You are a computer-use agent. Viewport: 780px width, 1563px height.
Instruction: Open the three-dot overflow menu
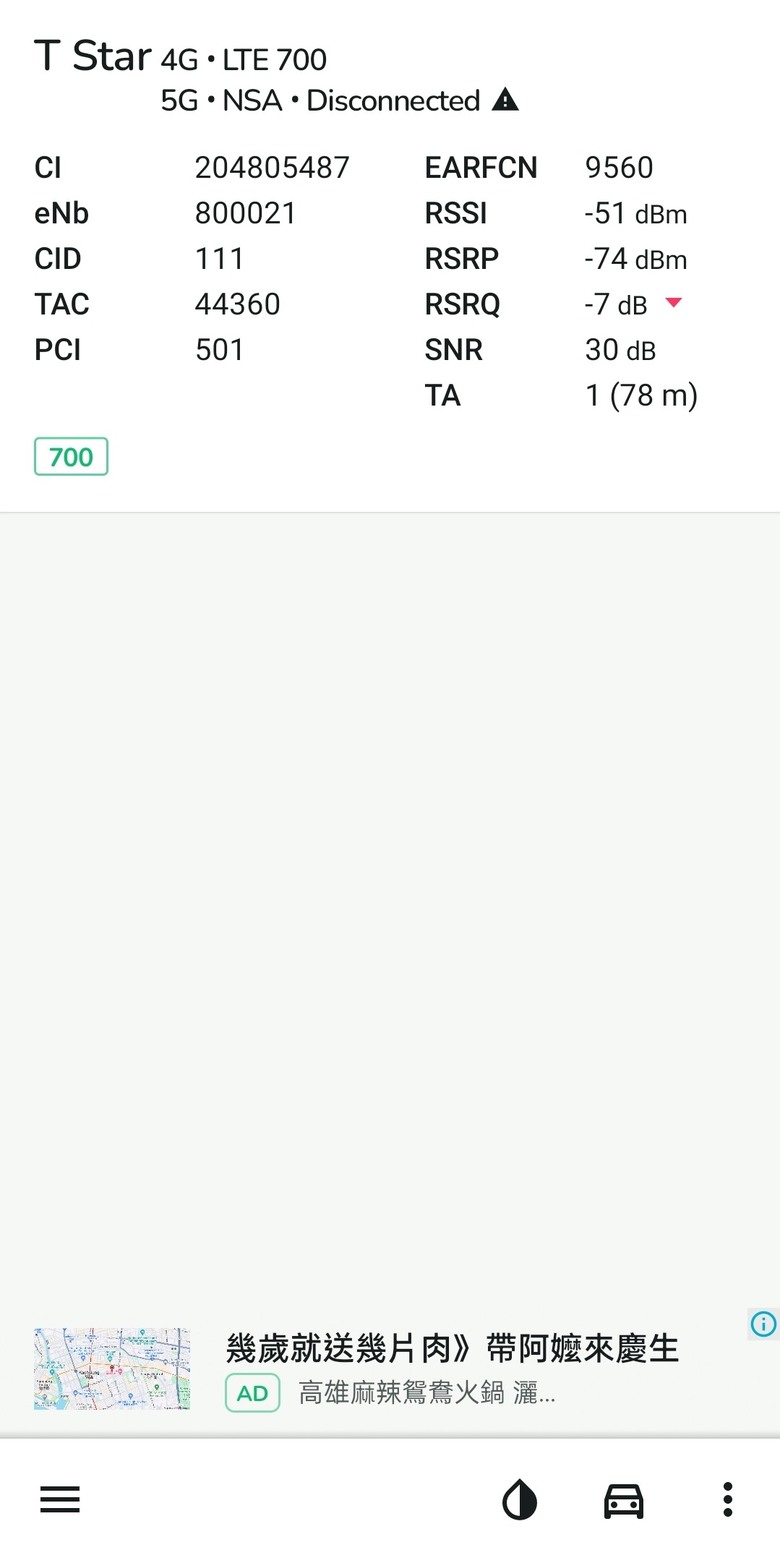[x=728, y=1499]
